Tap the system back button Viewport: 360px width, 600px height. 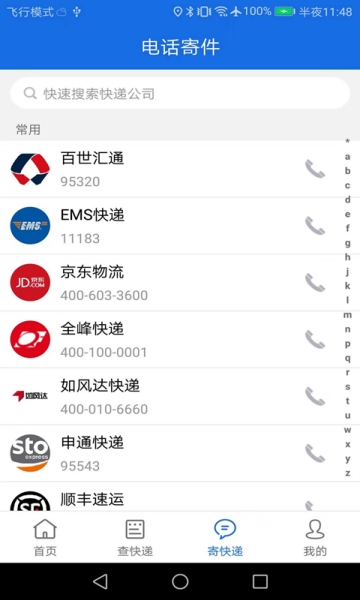(x=100, y=582)
